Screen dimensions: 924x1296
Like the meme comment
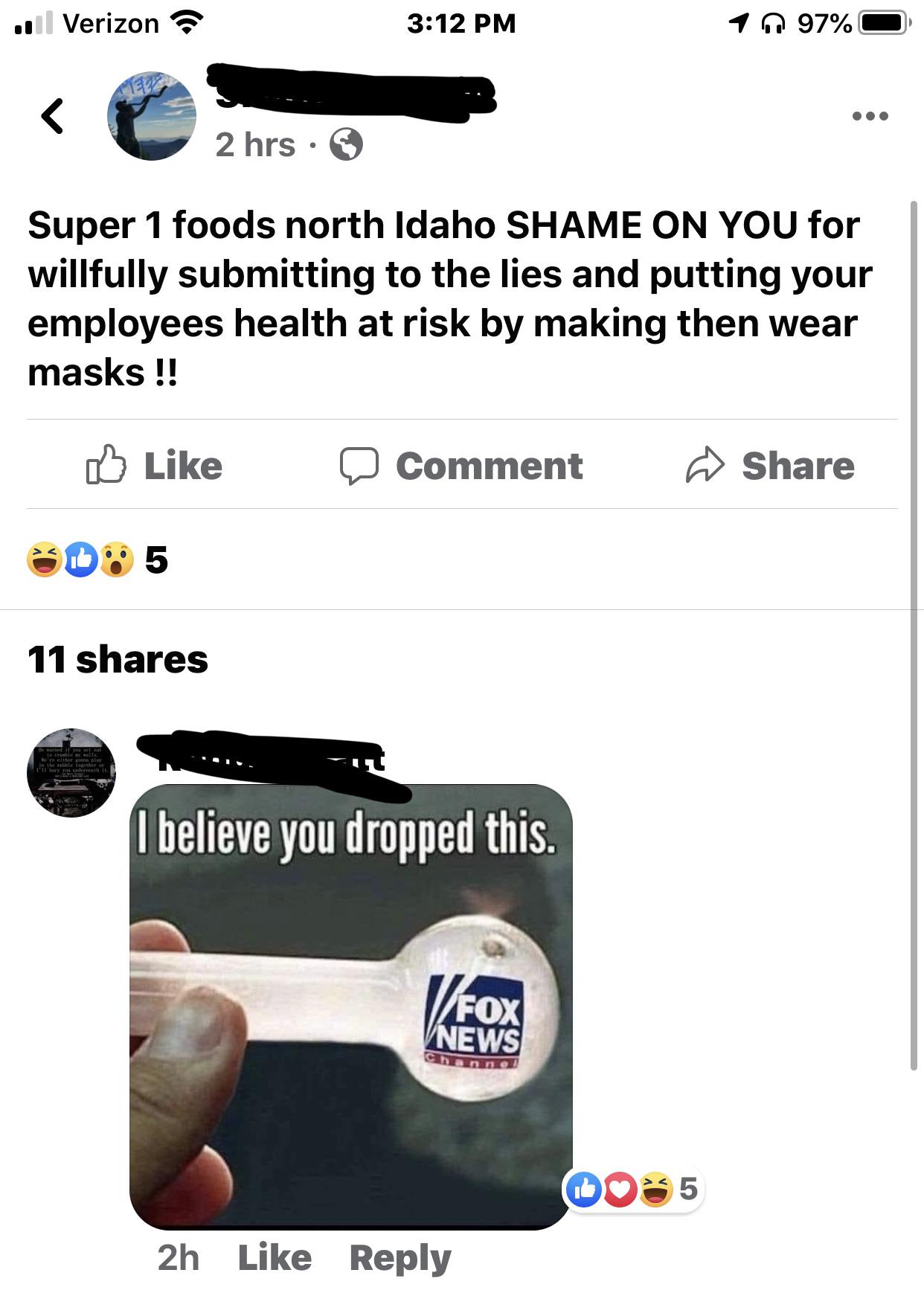pos(275,1258)
